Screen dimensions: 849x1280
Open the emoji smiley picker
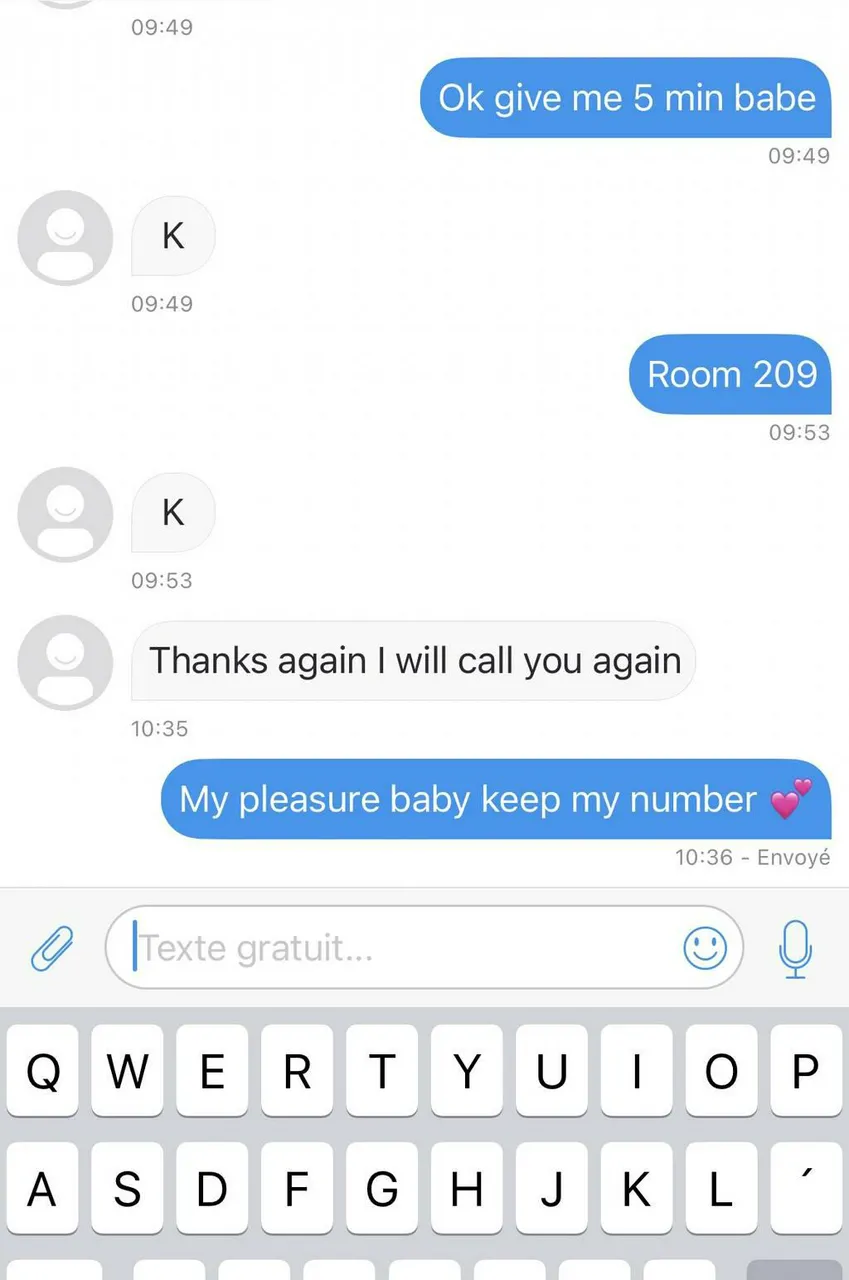click(x=705, y=947)
